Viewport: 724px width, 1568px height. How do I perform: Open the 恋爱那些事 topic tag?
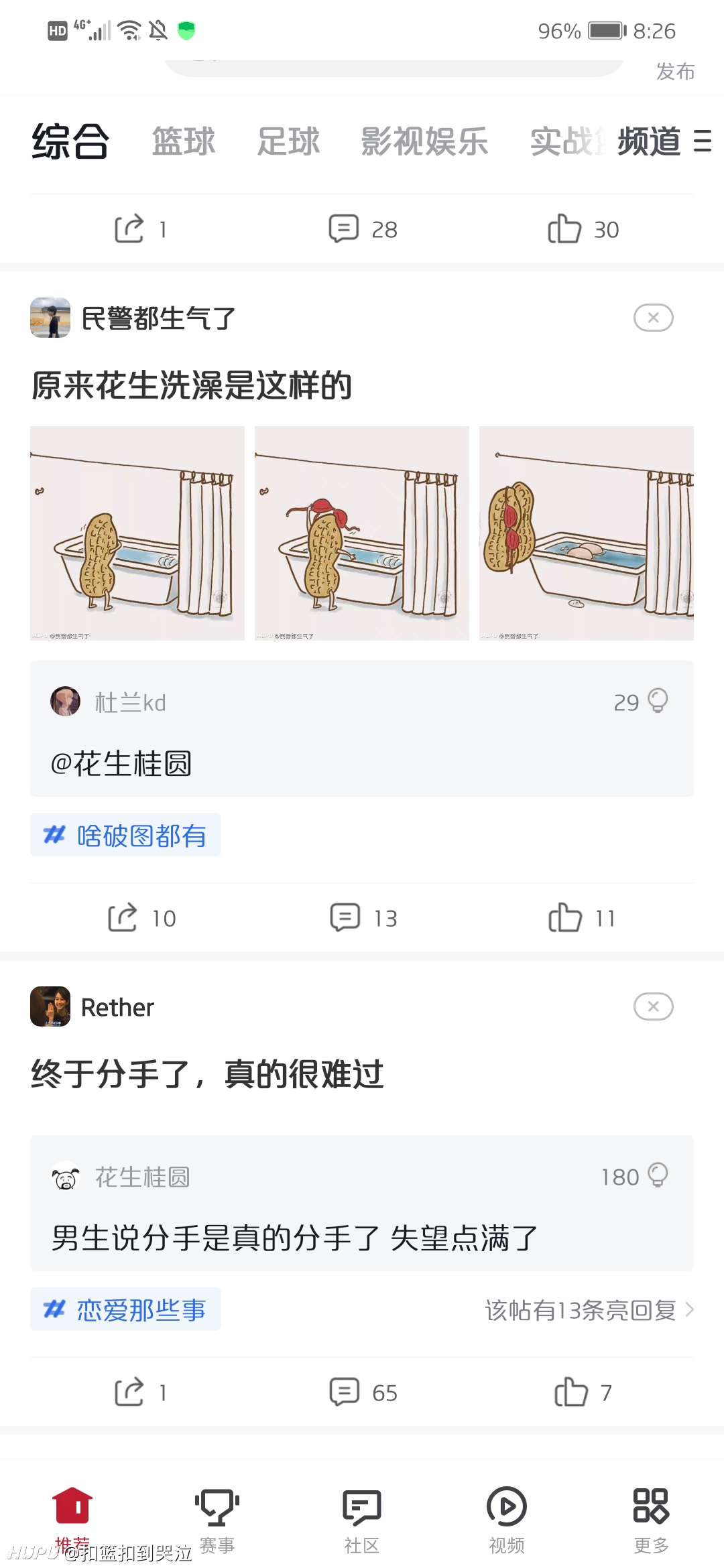coord(125,1309)
